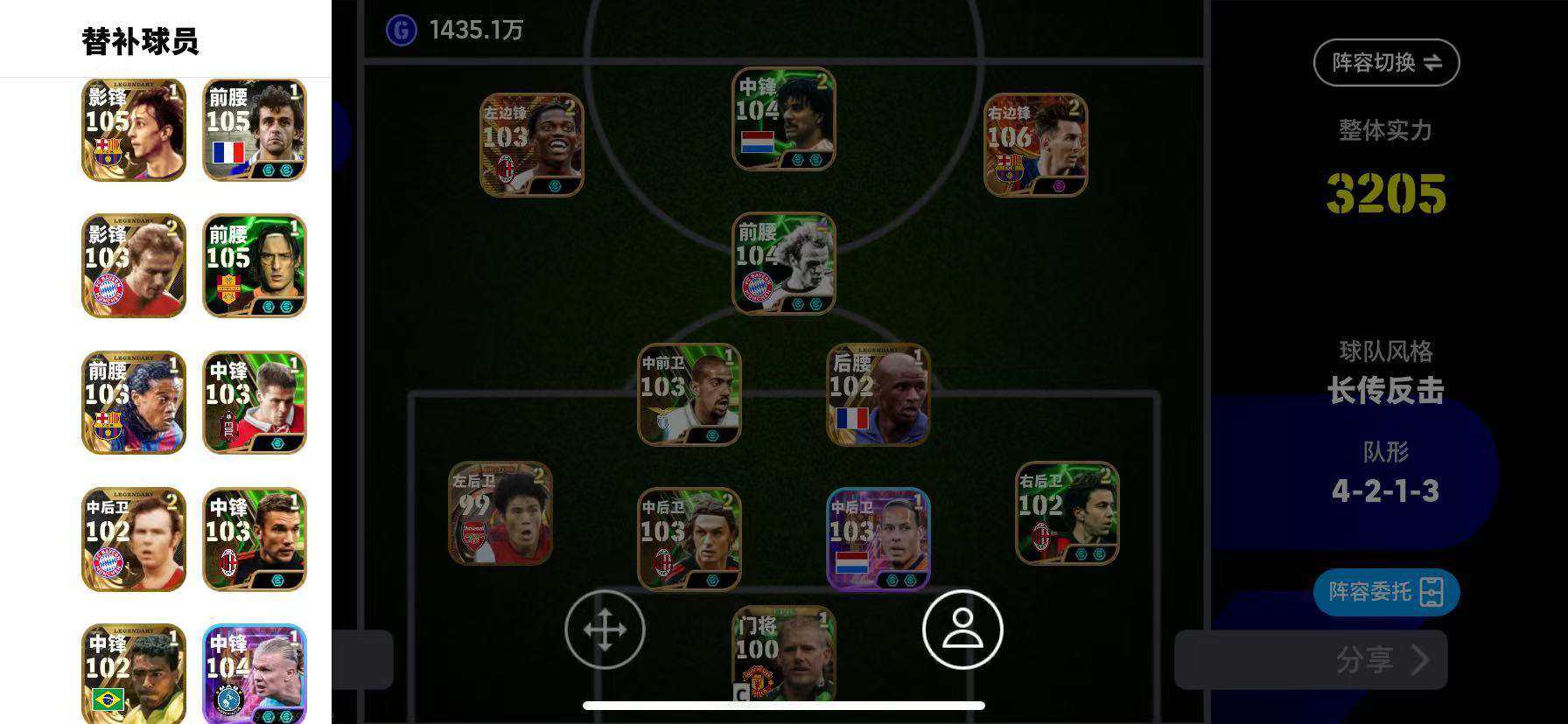Tap the four-arrow move icon

tap(605, 630)
